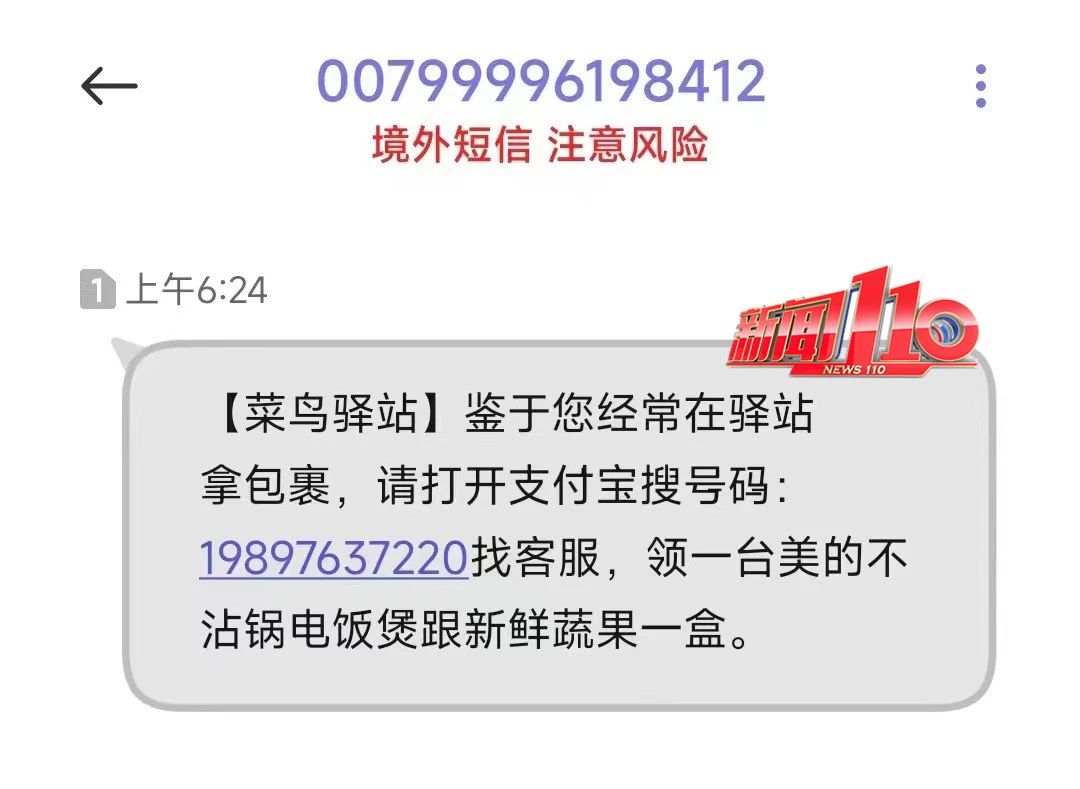This screenshot has height=789, width=1080.
Task: Tap the linked number 19897637220
Action: click(334, 558)
